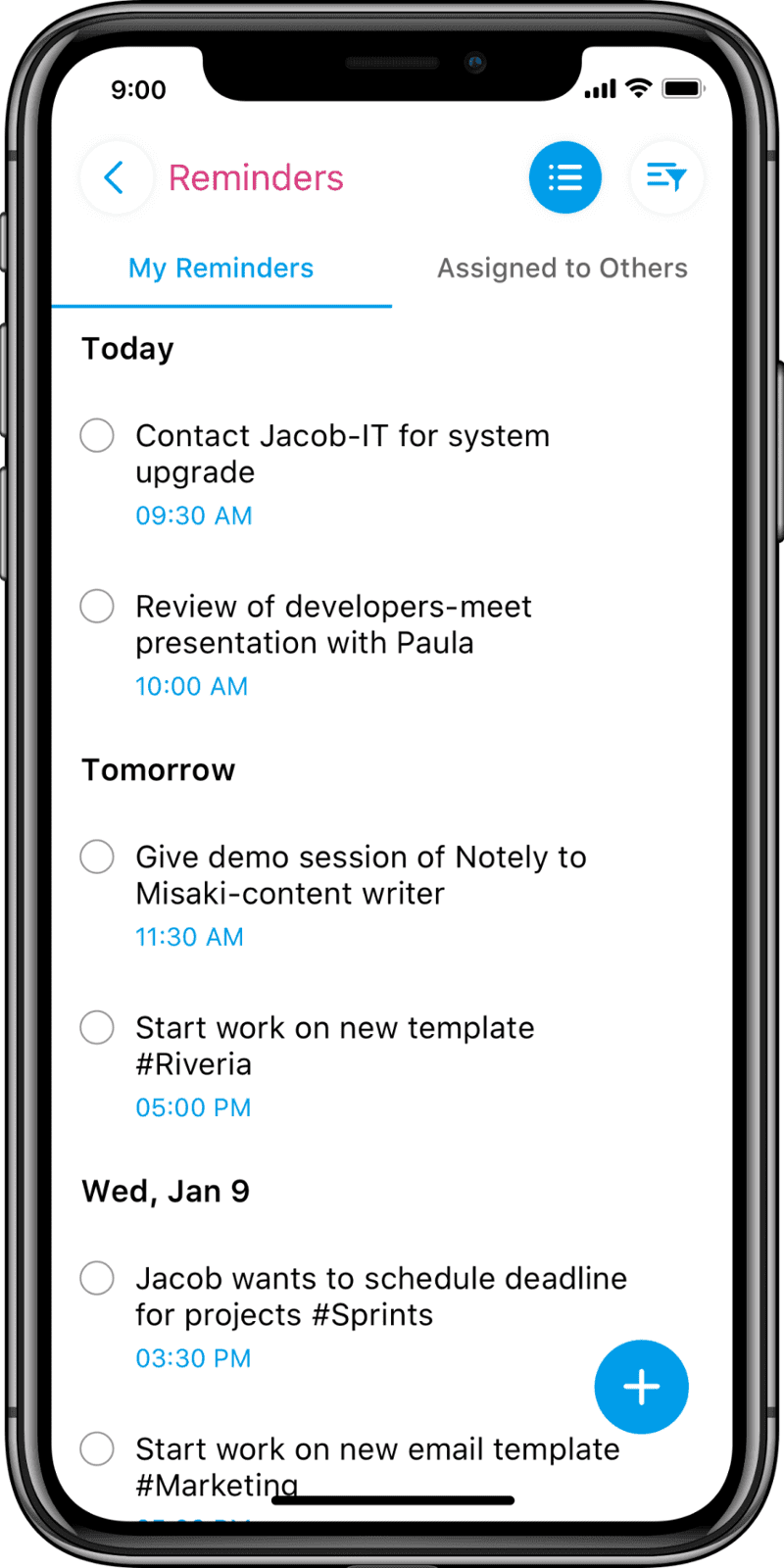The image size is (784, 1568).
Task: Switch to Assigned to Others tab
Action: point(562,269)
